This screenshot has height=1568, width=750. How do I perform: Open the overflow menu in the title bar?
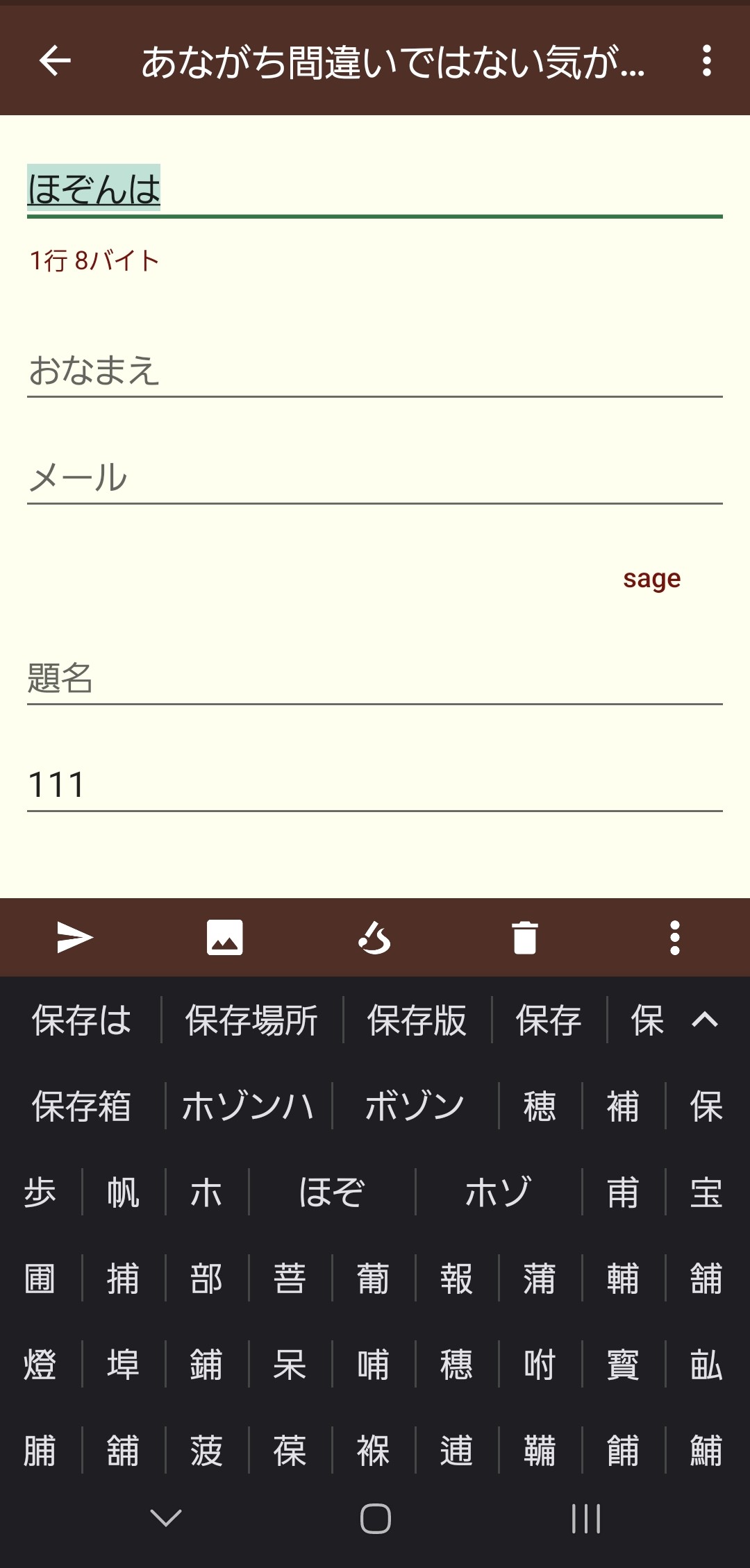(706, 61)
